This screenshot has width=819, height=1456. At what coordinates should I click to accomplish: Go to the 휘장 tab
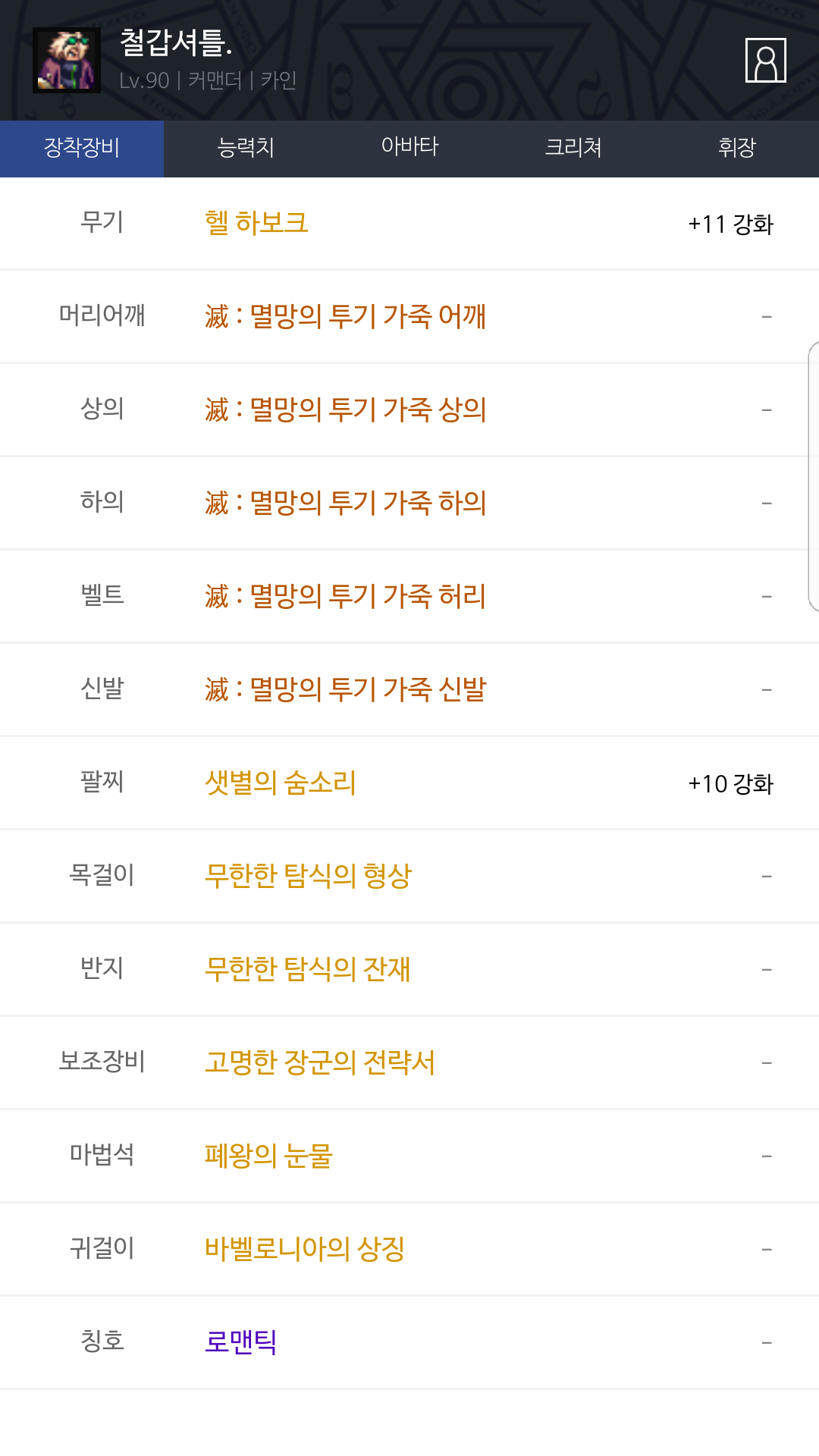tap(736, 147)
